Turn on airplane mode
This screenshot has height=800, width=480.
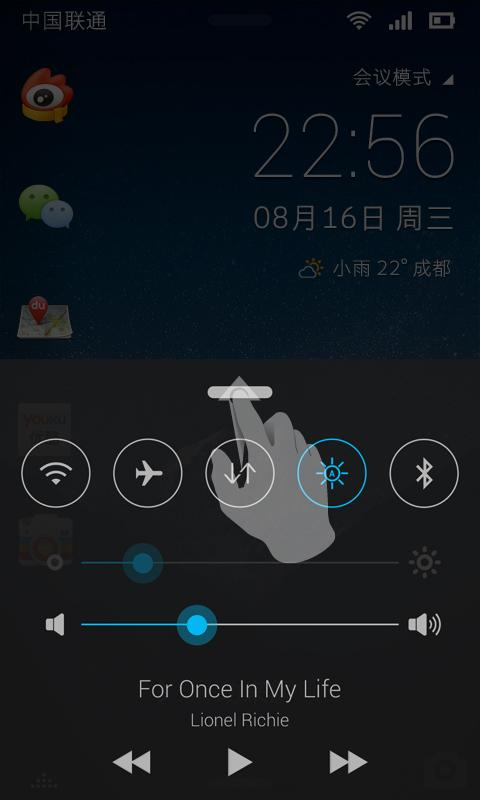pos(148,473)
